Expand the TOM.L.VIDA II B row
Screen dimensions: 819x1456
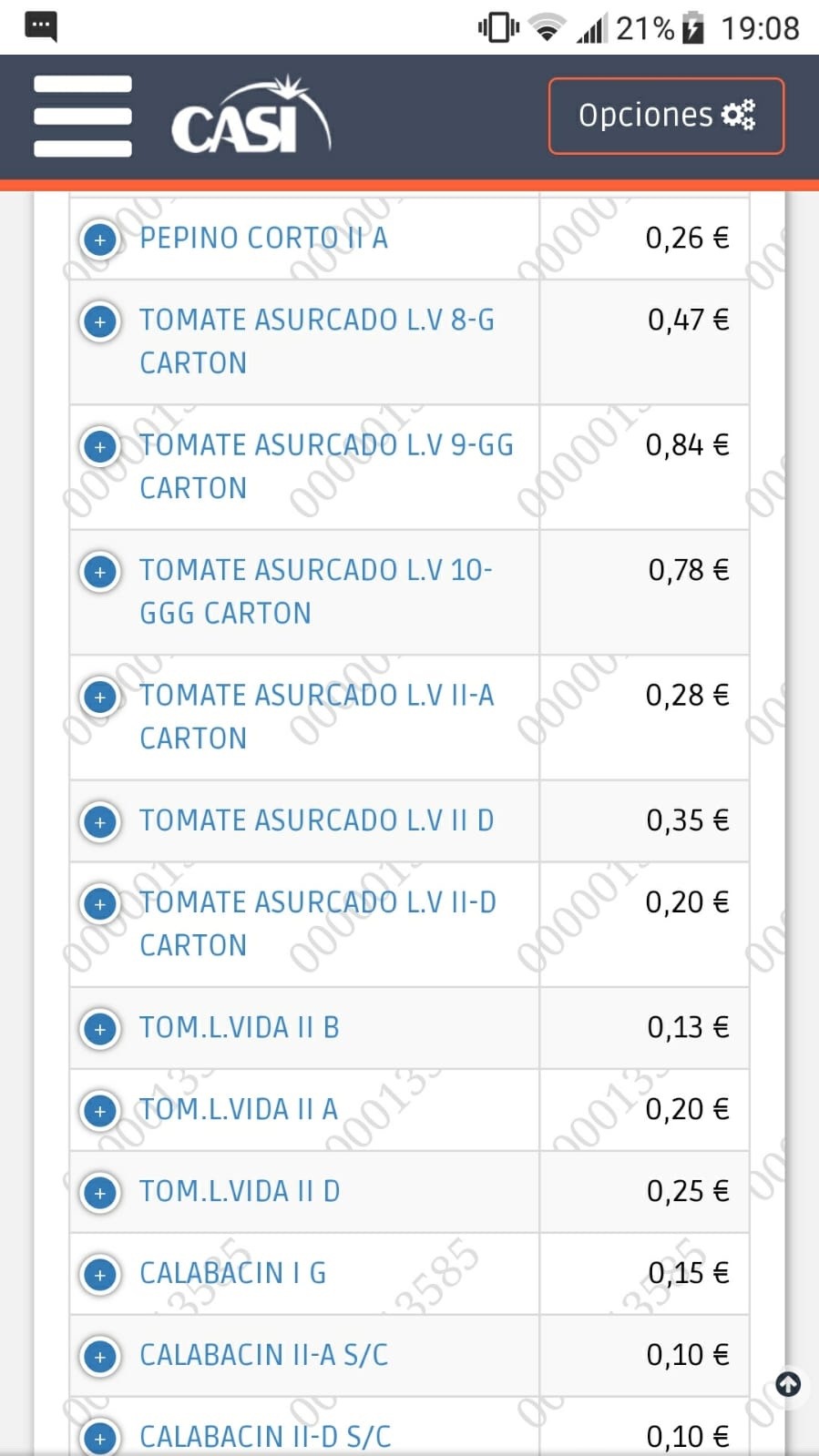100,1029
